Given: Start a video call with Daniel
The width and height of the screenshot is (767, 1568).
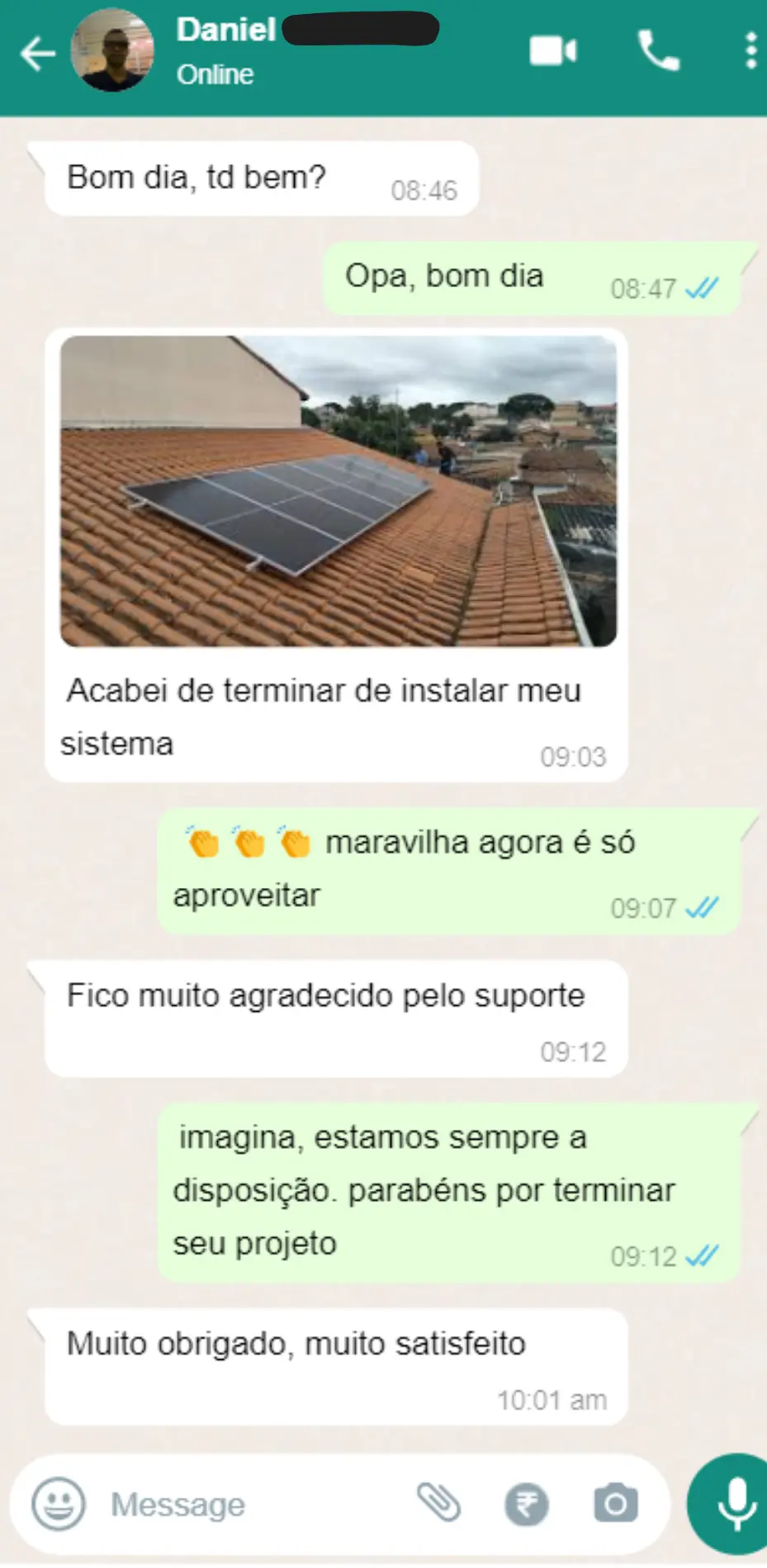Looking at the screenshot, I should click(x=552, y=51).
